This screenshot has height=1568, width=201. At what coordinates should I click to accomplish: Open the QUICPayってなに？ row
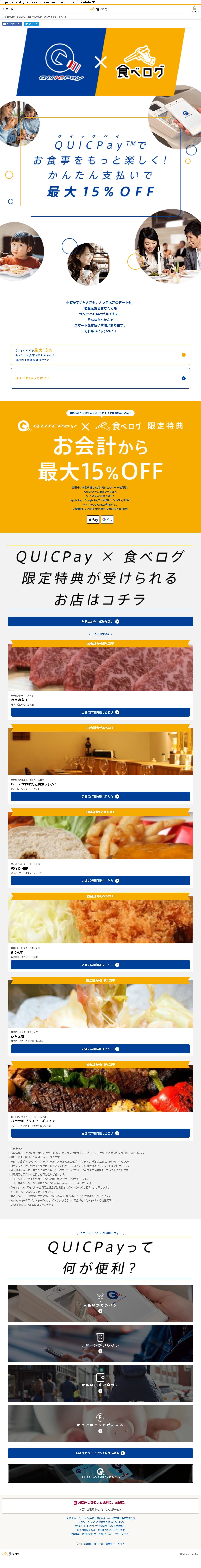pos(100,378)
